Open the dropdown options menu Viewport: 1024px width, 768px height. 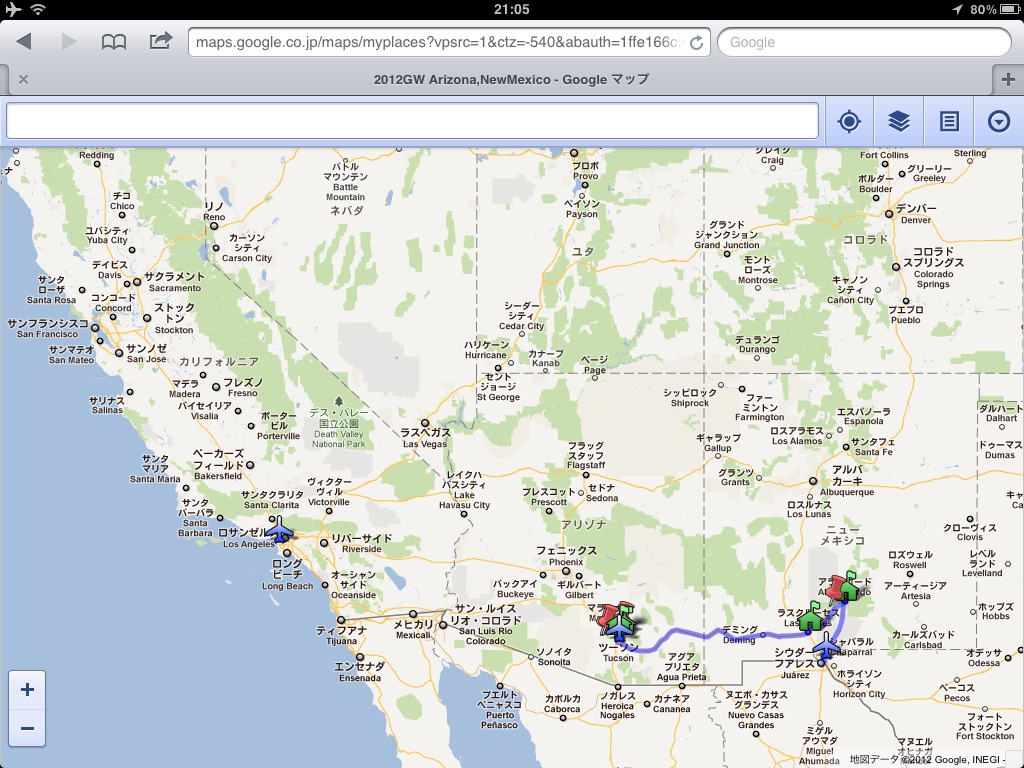coord(999,121)
